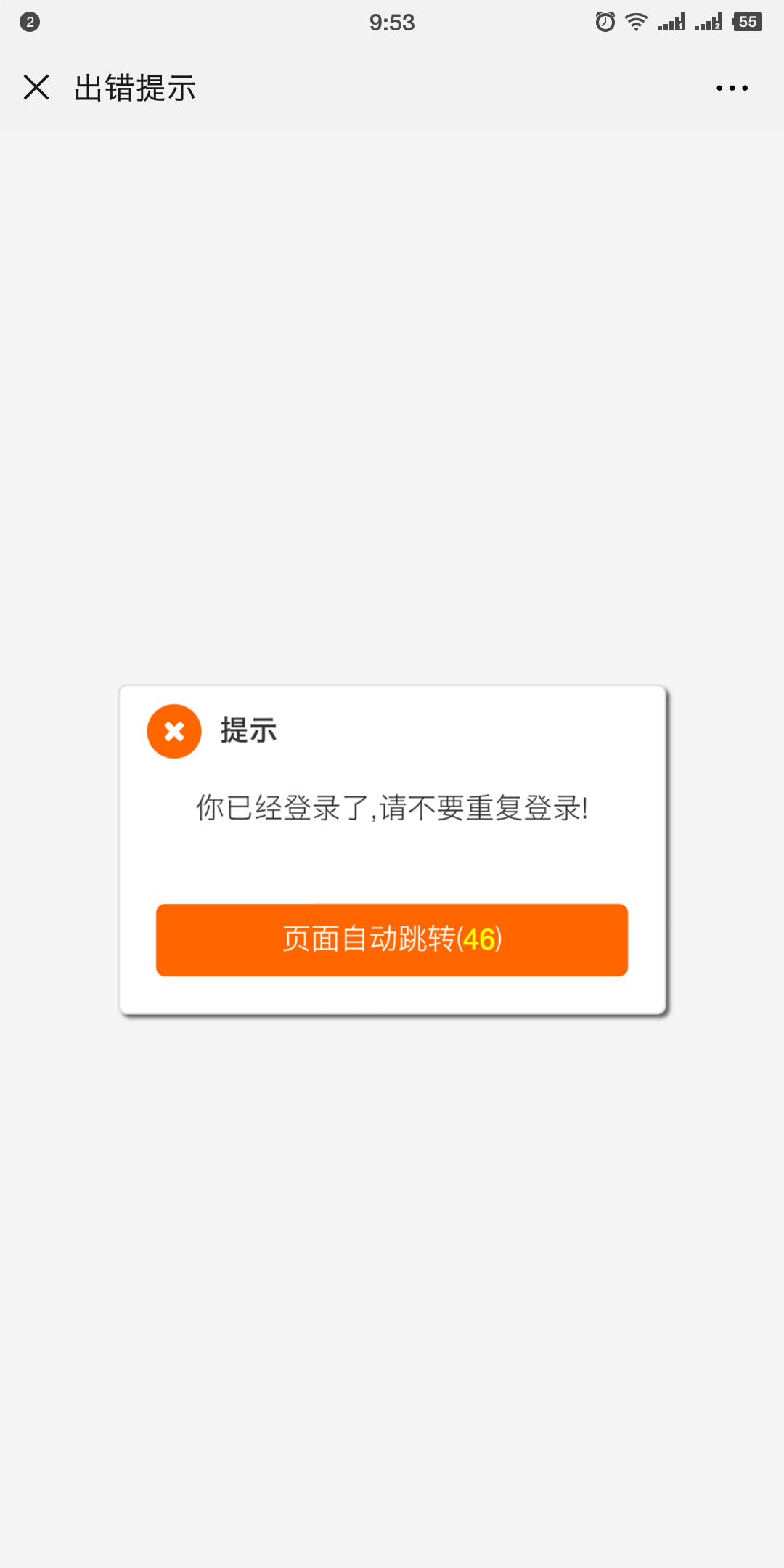
Task: Tap the 页面自动跳转 button
Action: pyautogui.click(x=392, y=939)
